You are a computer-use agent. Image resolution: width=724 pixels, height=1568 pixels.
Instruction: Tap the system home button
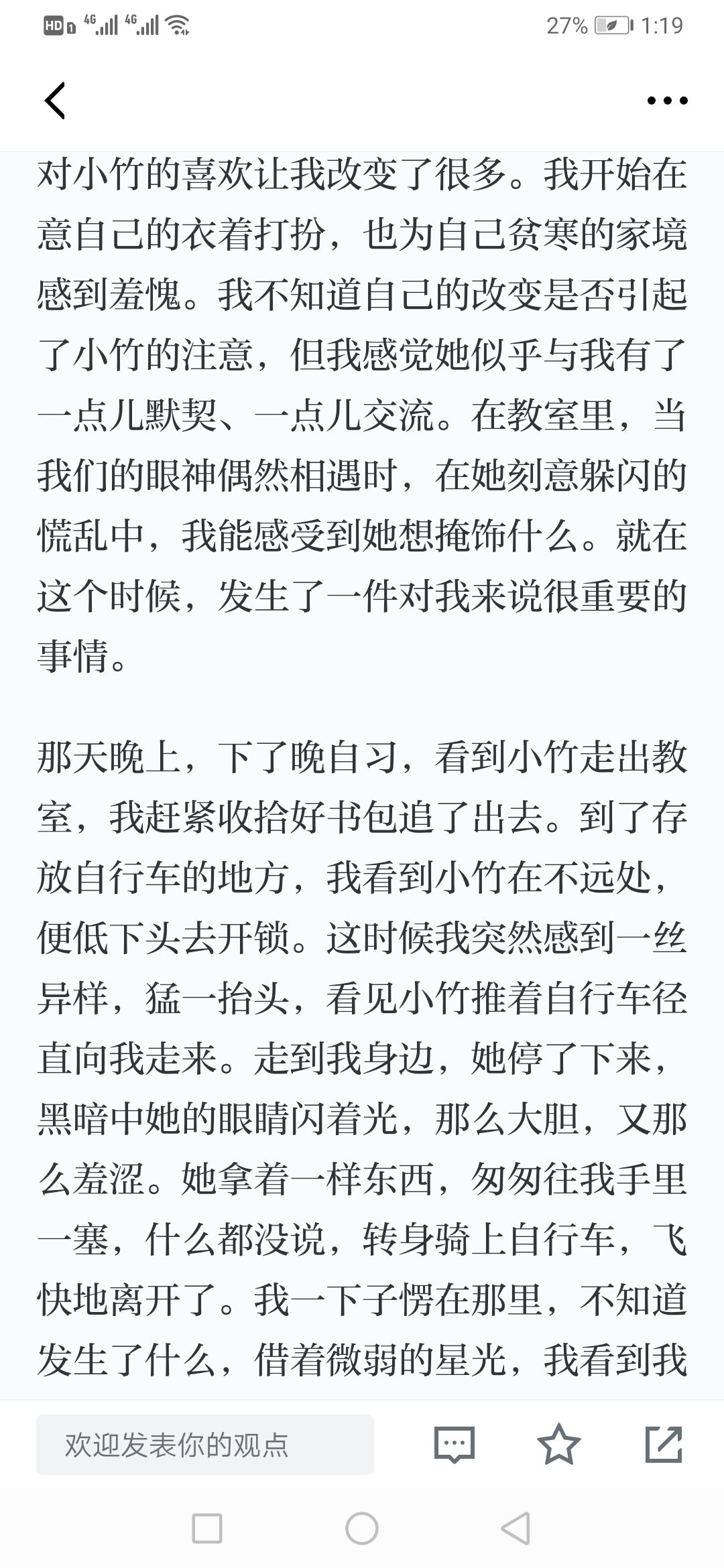pyautogui.click(x=362, y=1528)
